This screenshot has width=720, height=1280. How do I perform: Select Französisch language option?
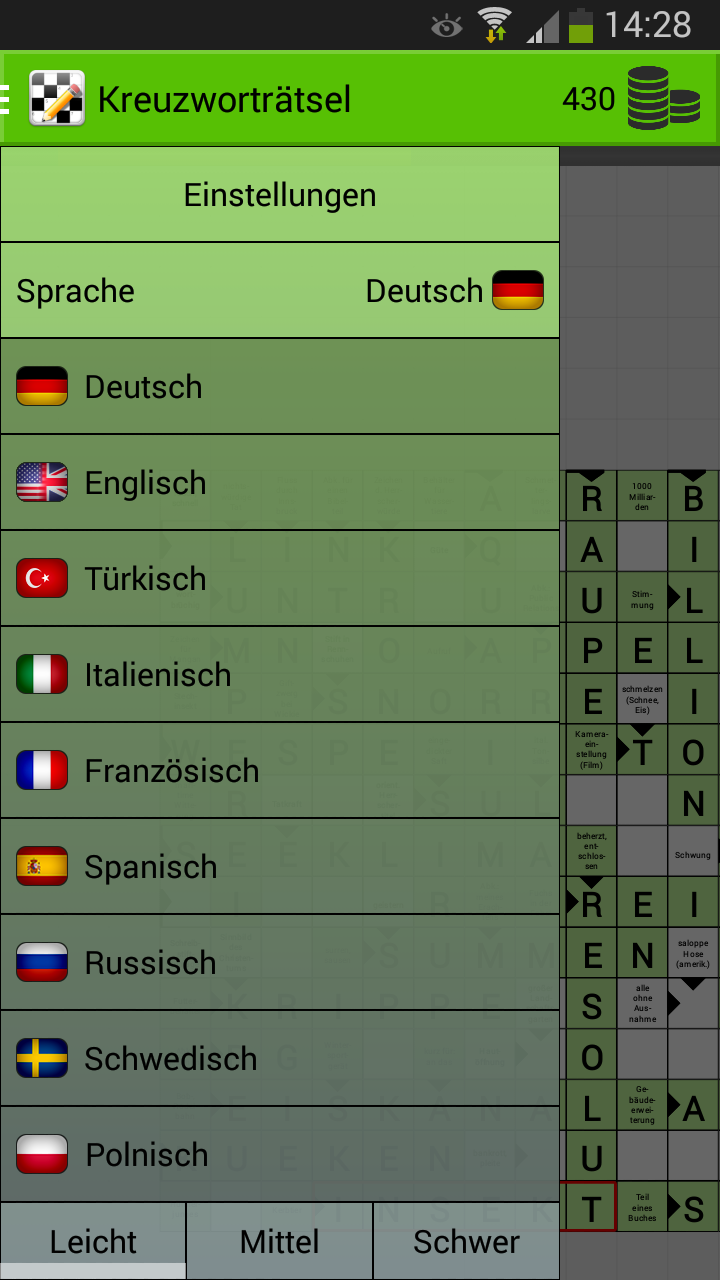tap(280, 771)
